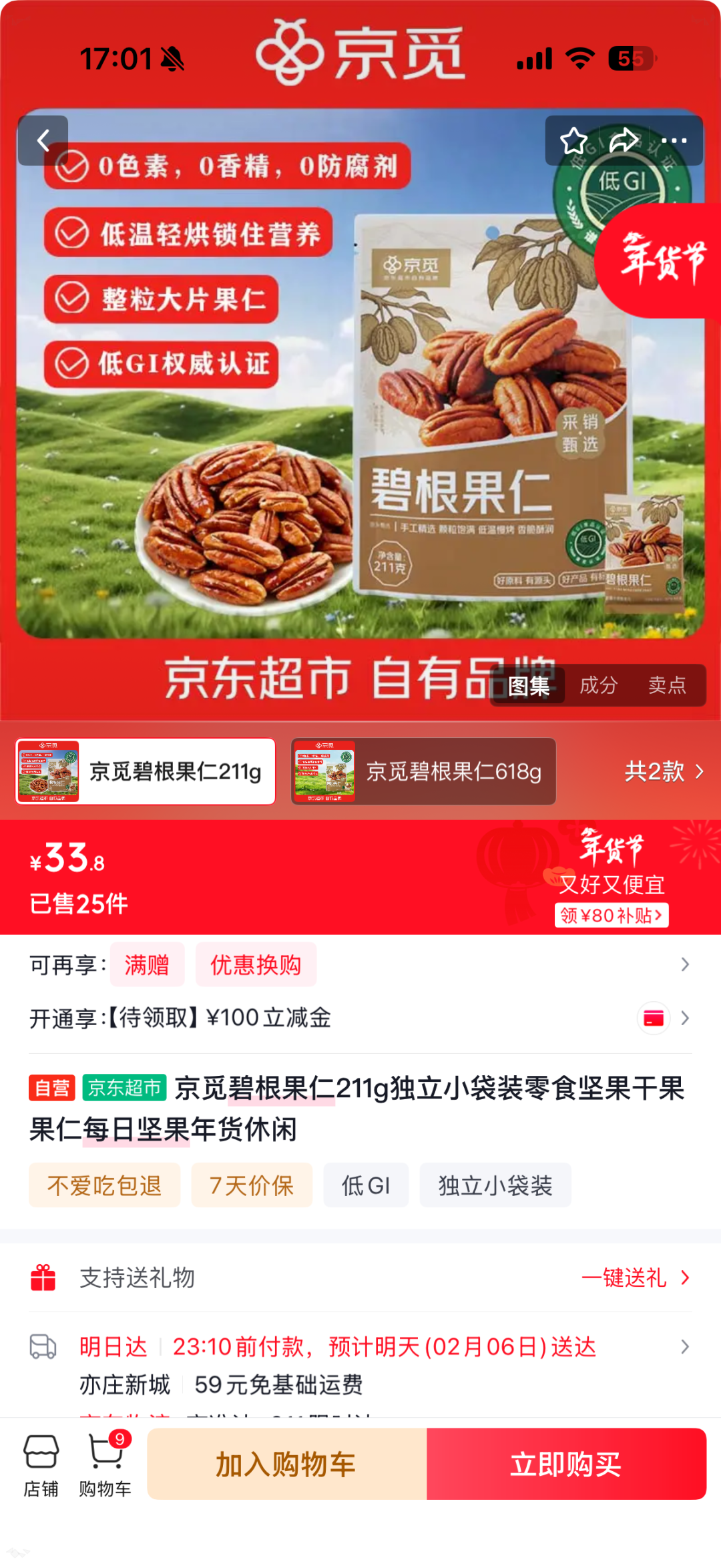
Task: Buy now with 立即购买
Action: tap(566, 1464)
